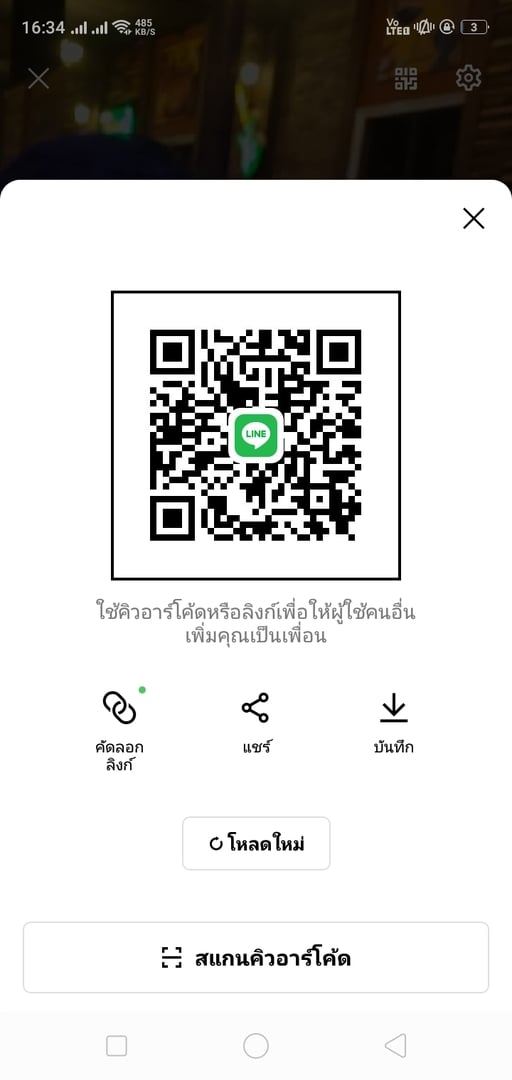The width and height of the screenshot is (512, 1080).
Task: Open the settings gear icon
Action: [x=469, y=78]
